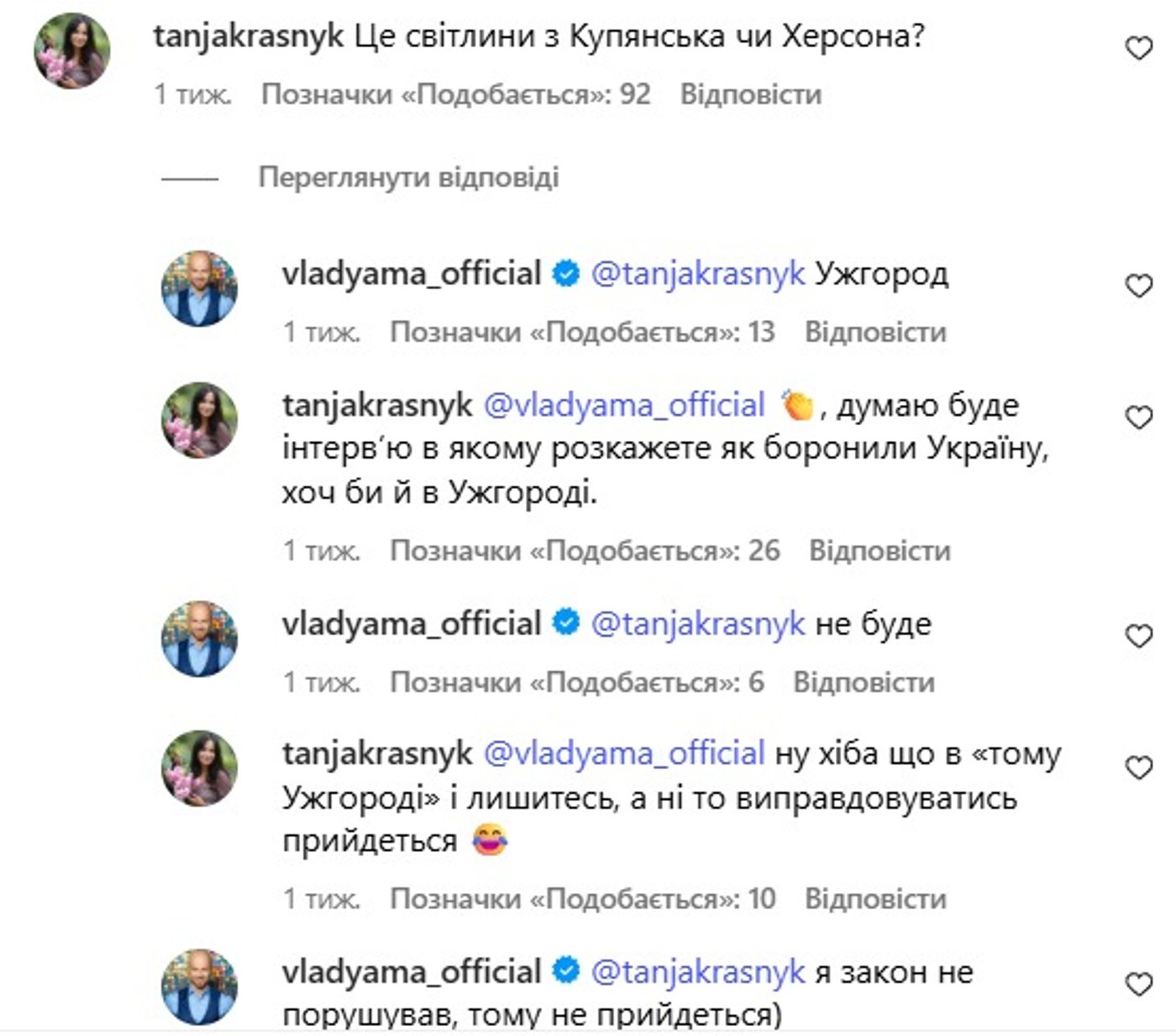
Task: Open tanjakrasnyk's profile from the top comment username
Action: pos(249,36)
